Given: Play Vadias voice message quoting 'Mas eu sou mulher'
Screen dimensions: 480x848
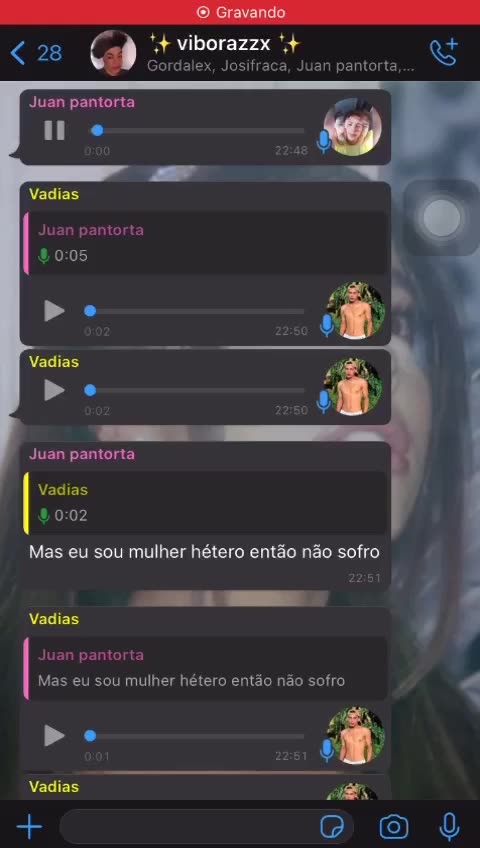Looking at the screenshot, I should pos(54,736).
